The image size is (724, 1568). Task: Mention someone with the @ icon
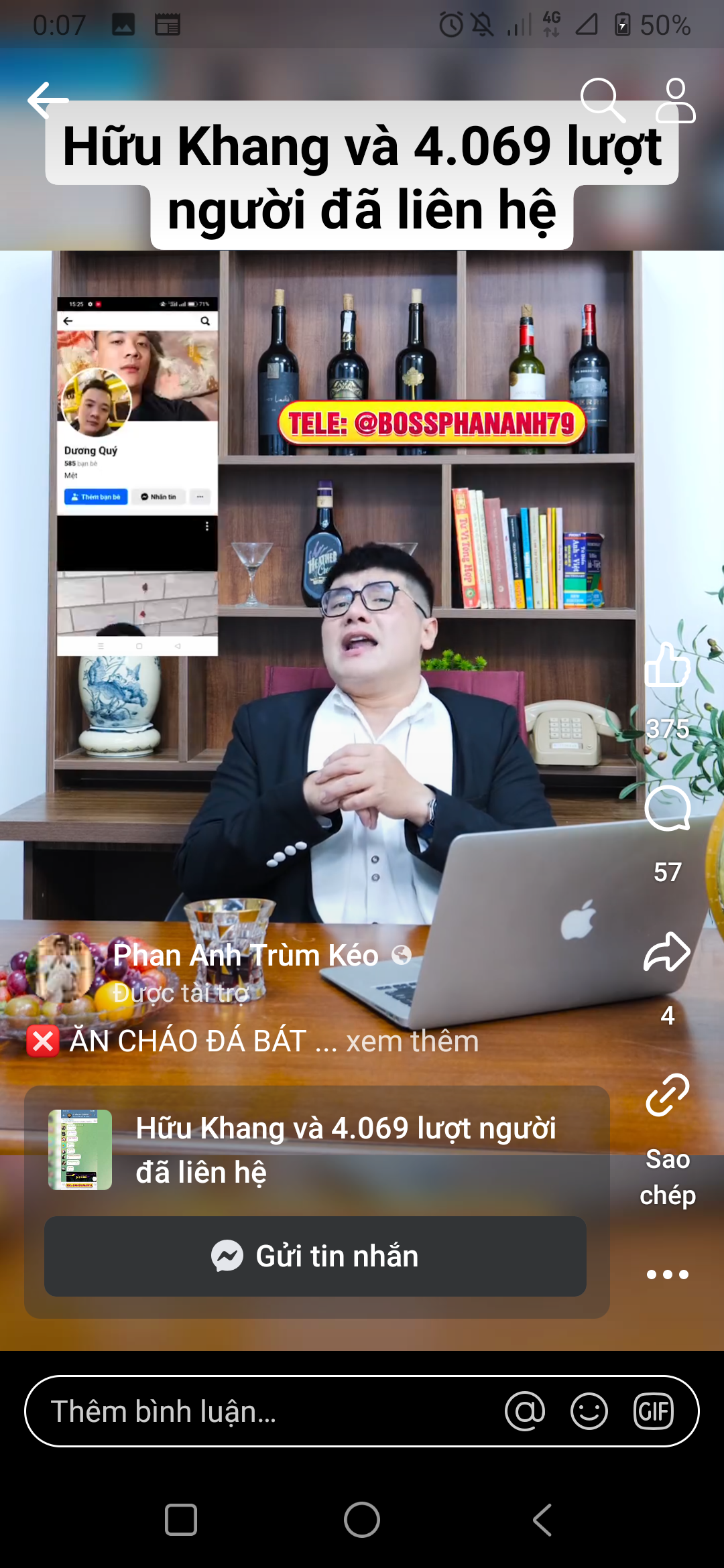click(525, 1411)
